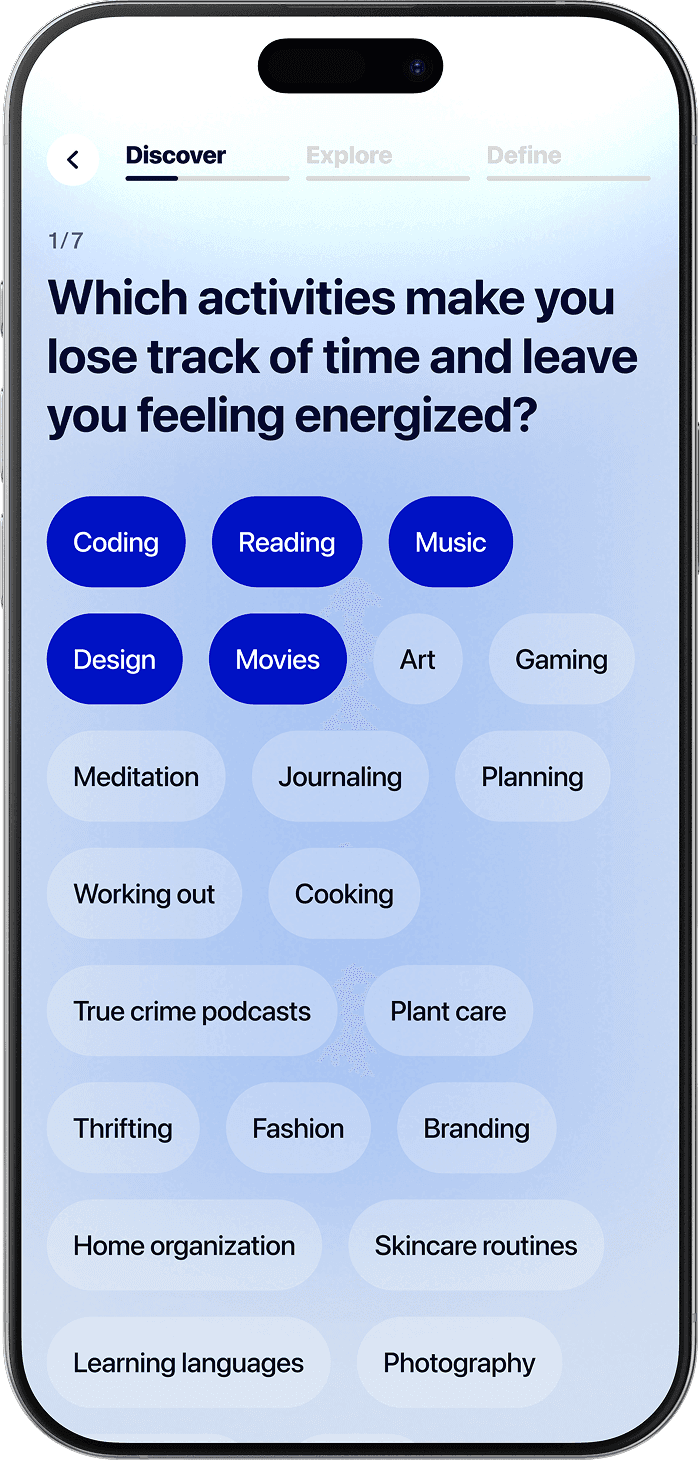Deselect the Reading chip
The width and height of the screenshot is (700, 1460).
[287, 542]
